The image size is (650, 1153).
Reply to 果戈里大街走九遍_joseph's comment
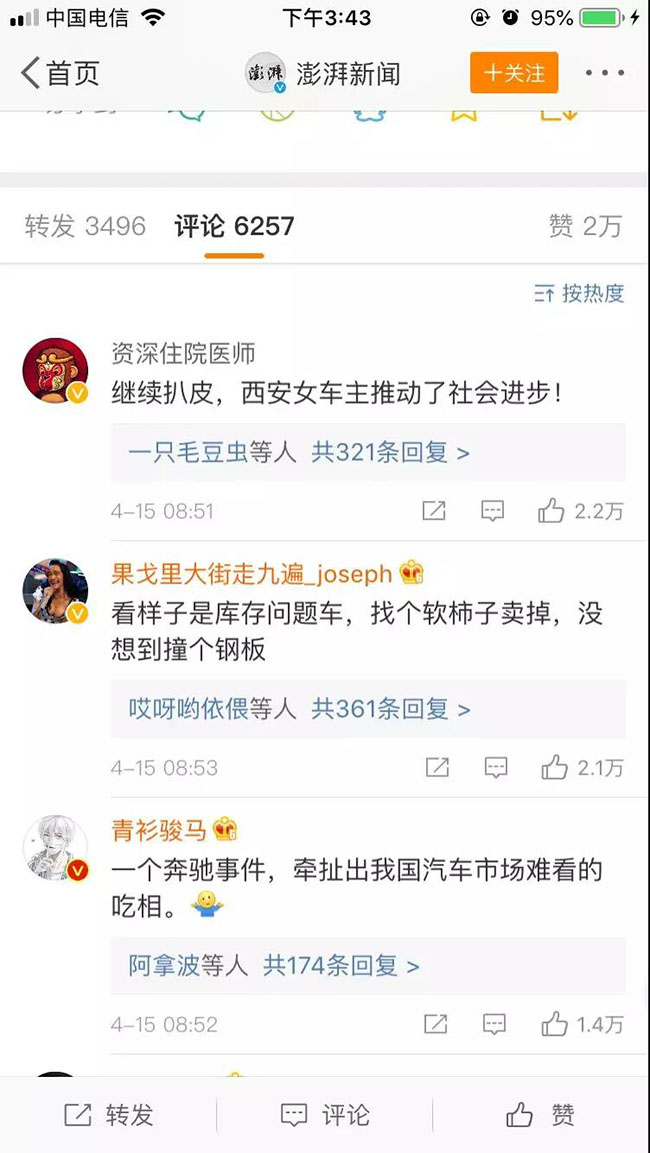coord(496,767)
